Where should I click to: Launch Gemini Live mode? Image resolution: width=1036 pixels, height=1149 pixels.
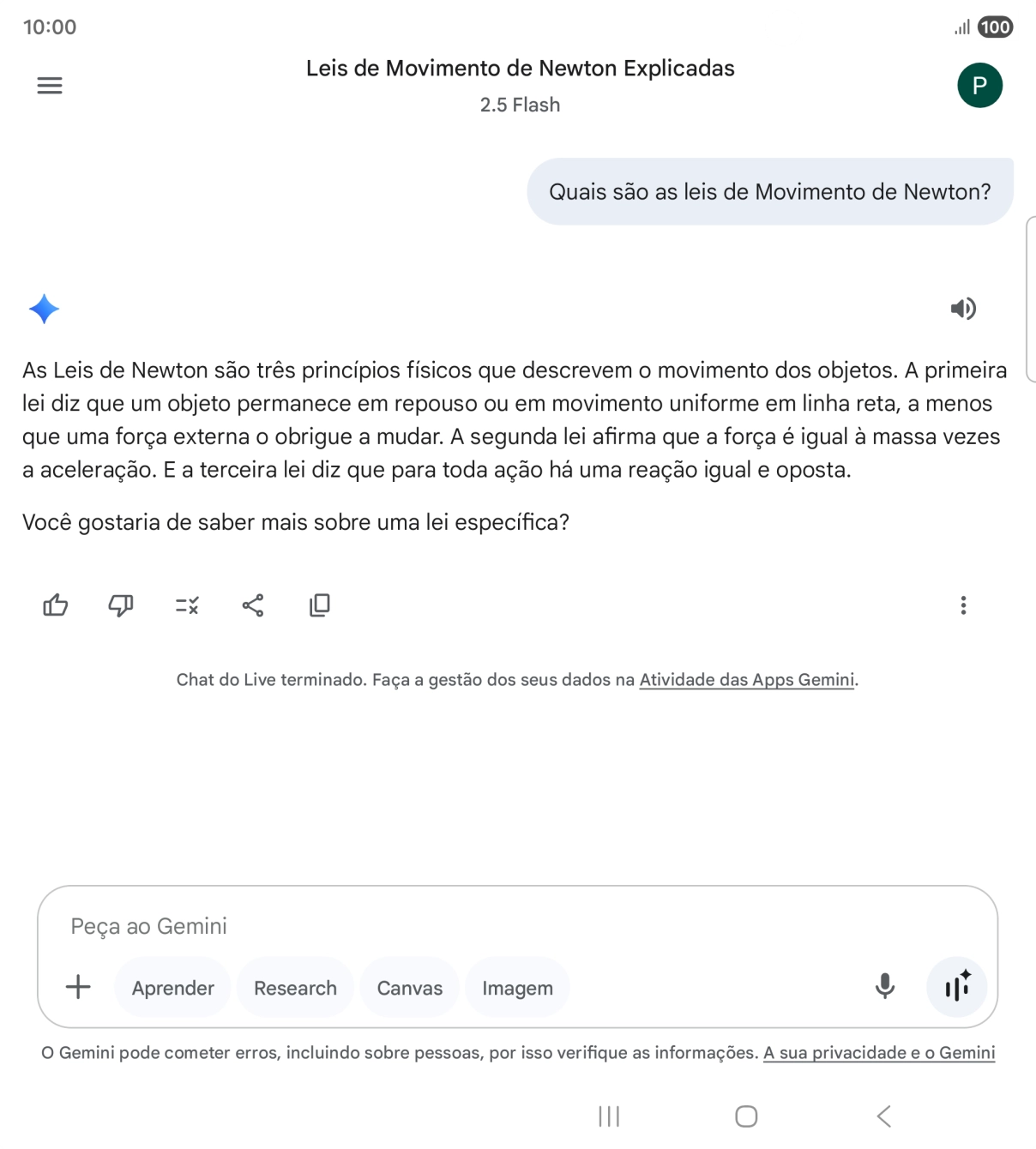956,987
